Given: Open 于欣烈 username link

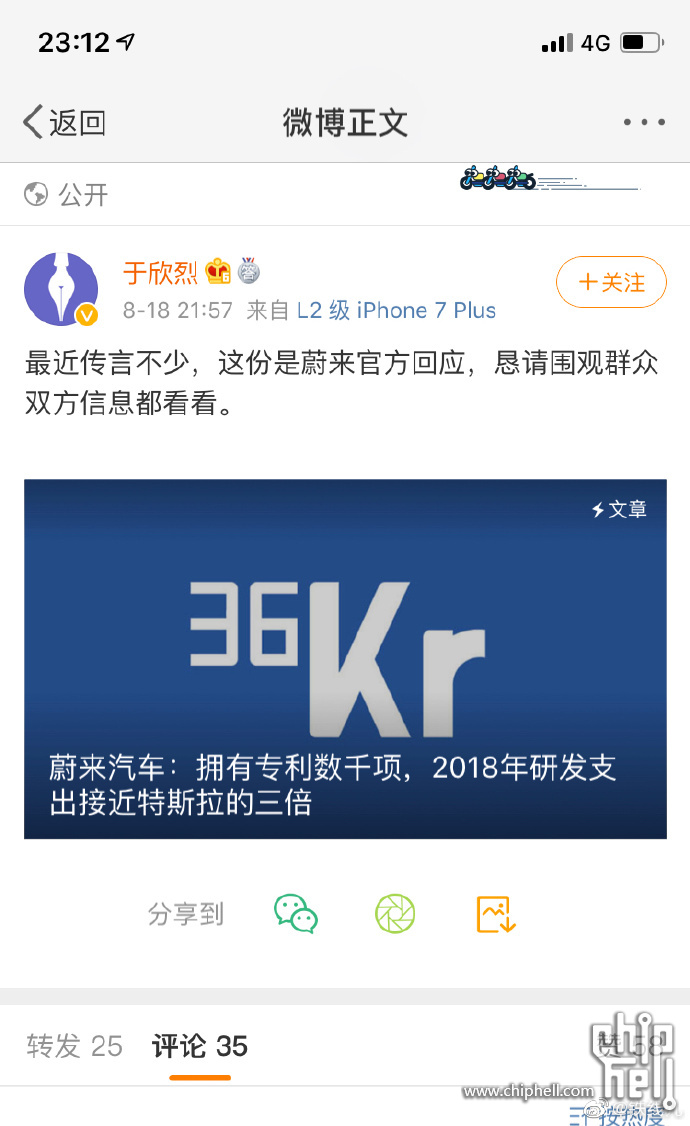Looking at the screenshot, I should (160, 272).
